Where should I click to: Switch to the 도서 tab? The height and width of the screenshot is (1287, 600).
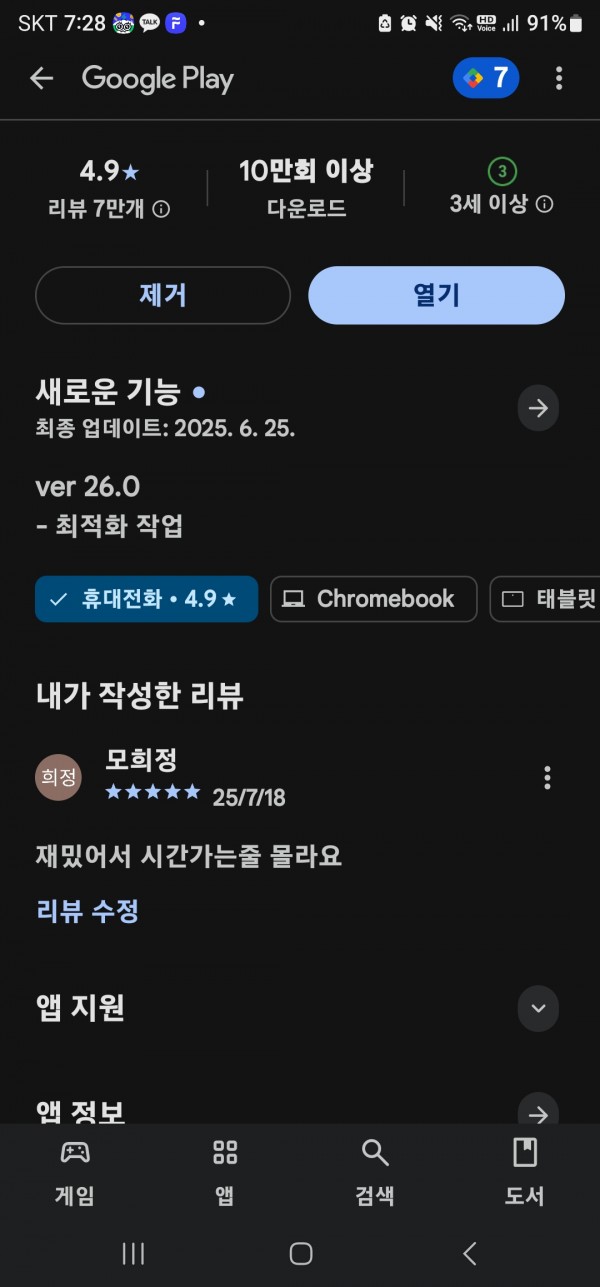525,1173
